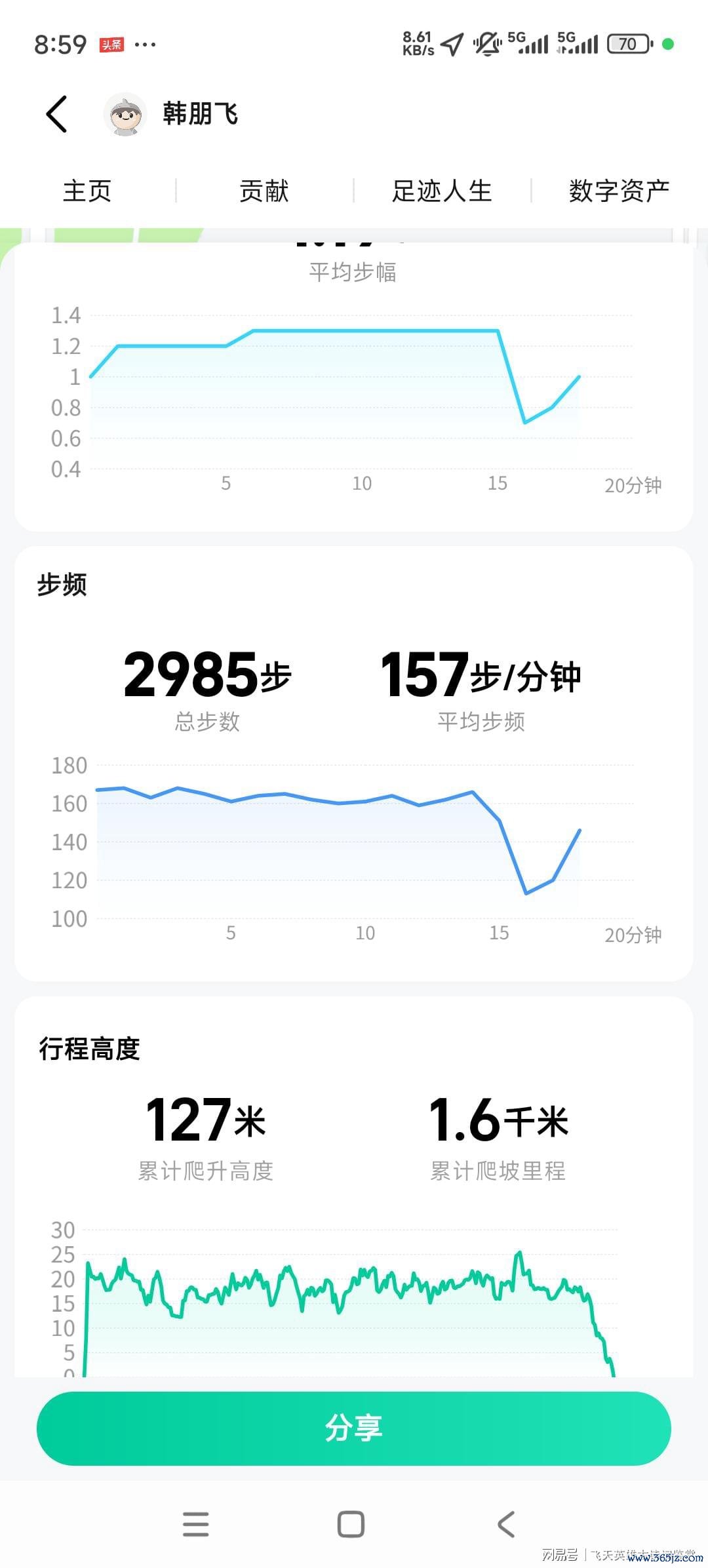
Task: Go back using the top arrow
Action: coord(57,114)
